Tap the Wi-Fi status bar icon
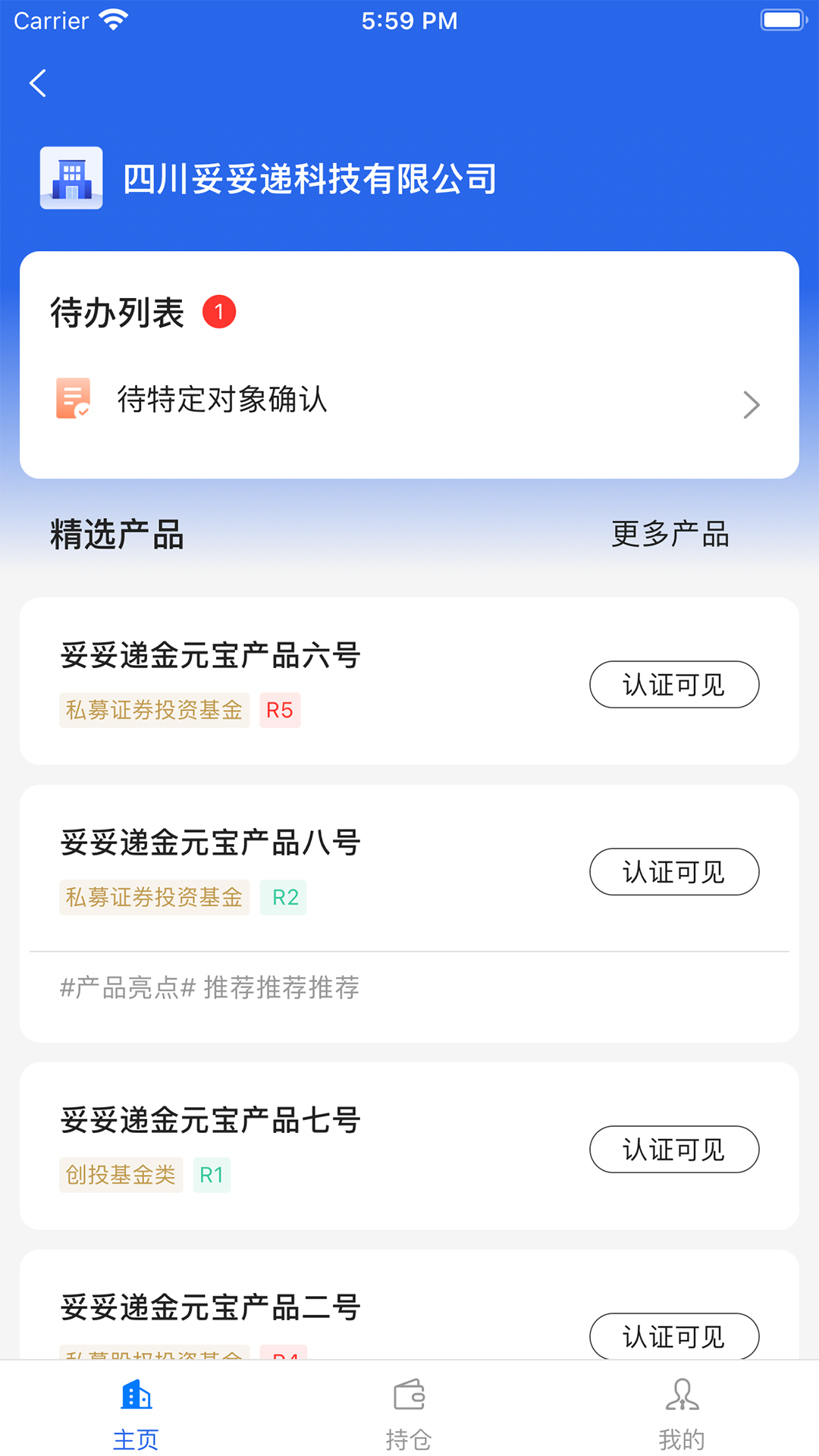 (x=112, y=19)
